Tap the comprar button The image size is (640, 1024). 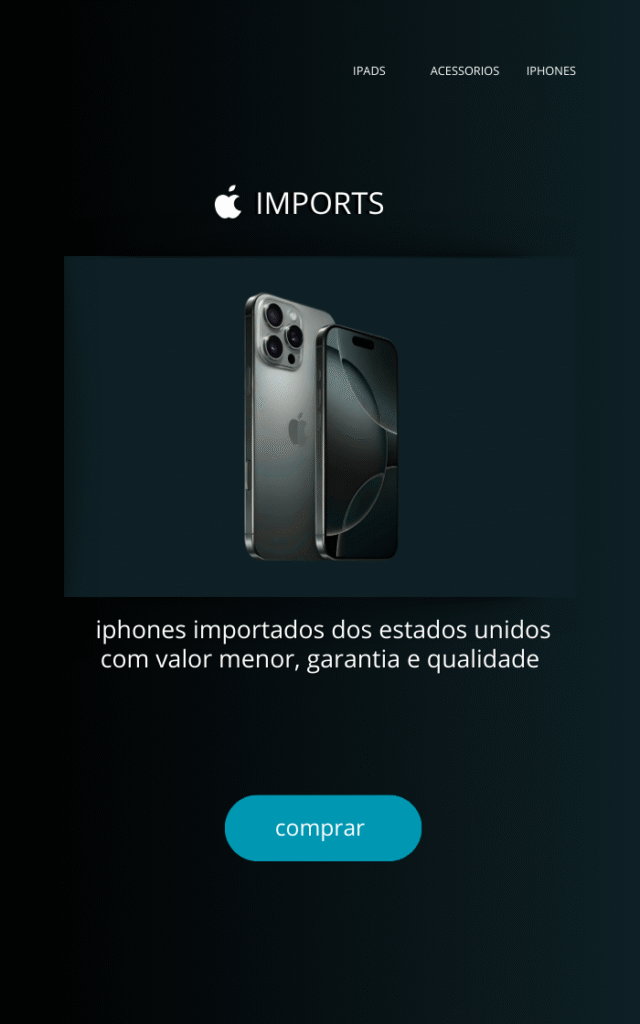point(322,828)
